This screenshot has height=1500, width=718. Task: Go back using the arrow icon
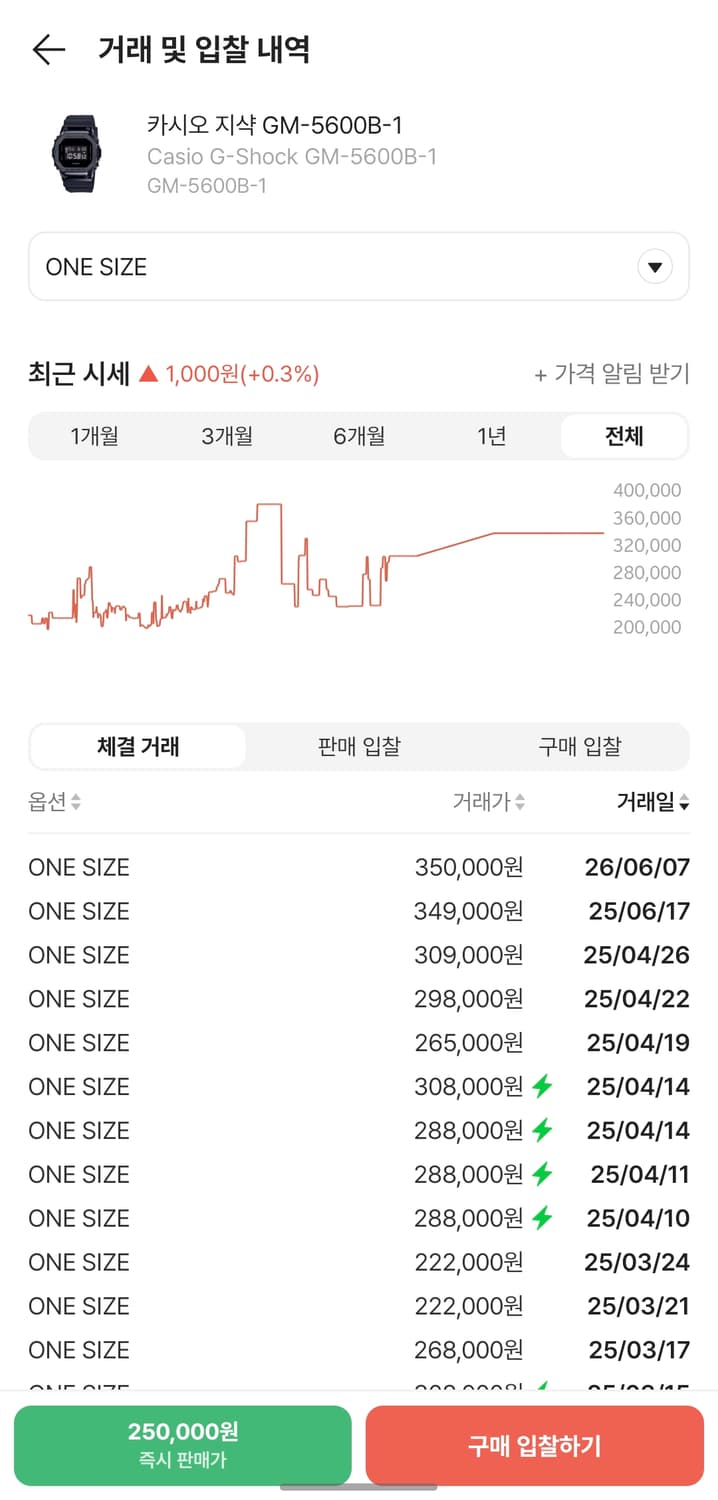click(48, 49)
